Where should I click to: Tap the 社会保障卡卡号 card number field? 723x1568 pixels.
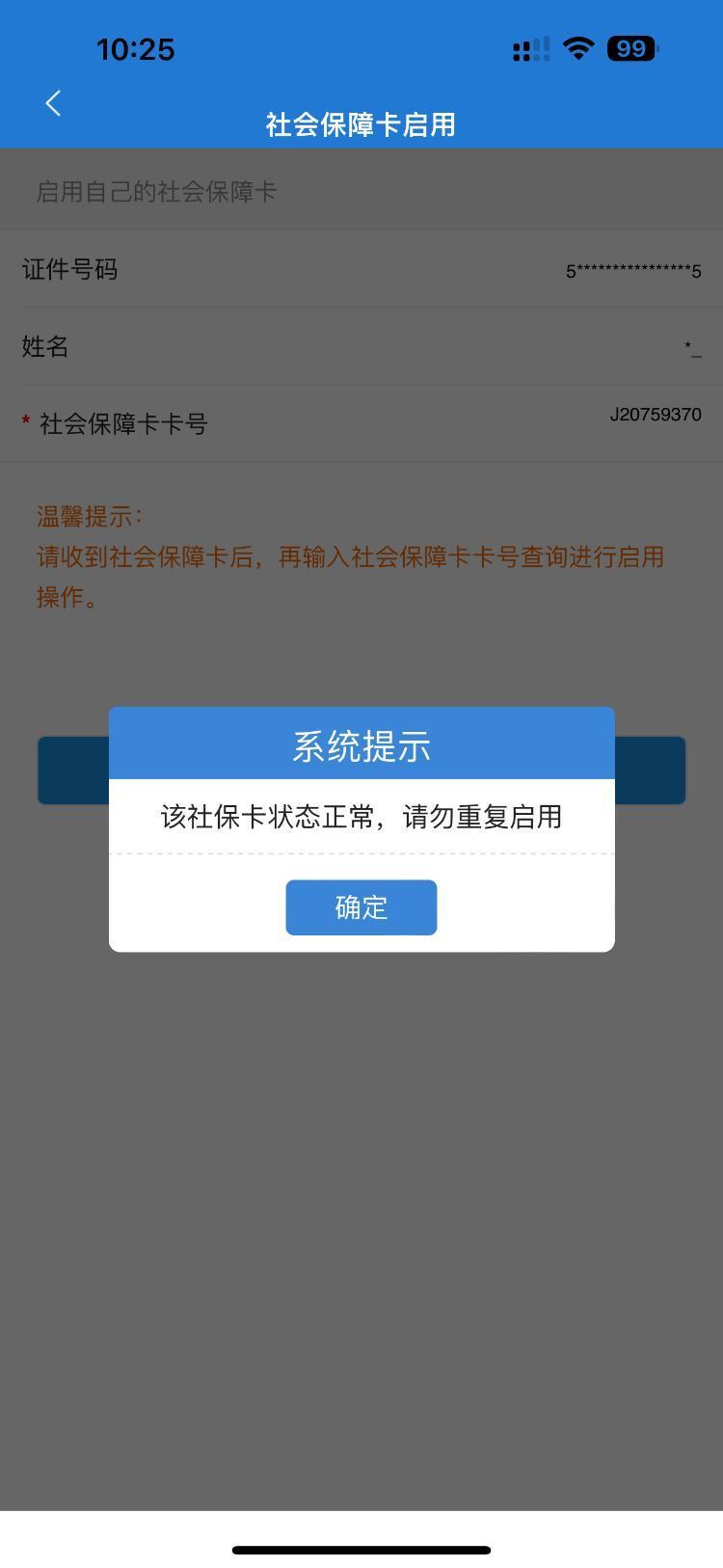coord(361,423)
